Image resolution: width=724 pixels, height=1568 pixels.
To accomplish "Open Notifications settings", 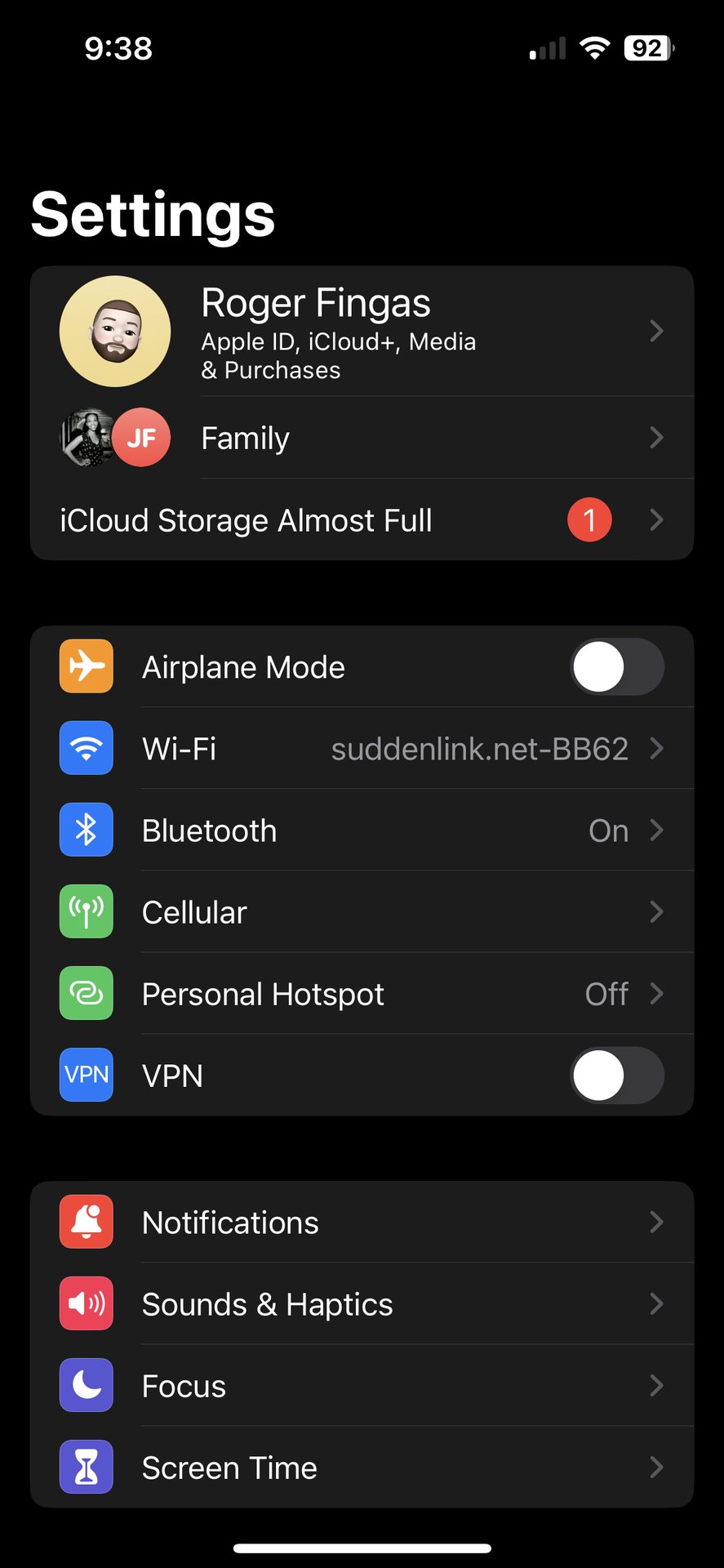I will 362,1223.
